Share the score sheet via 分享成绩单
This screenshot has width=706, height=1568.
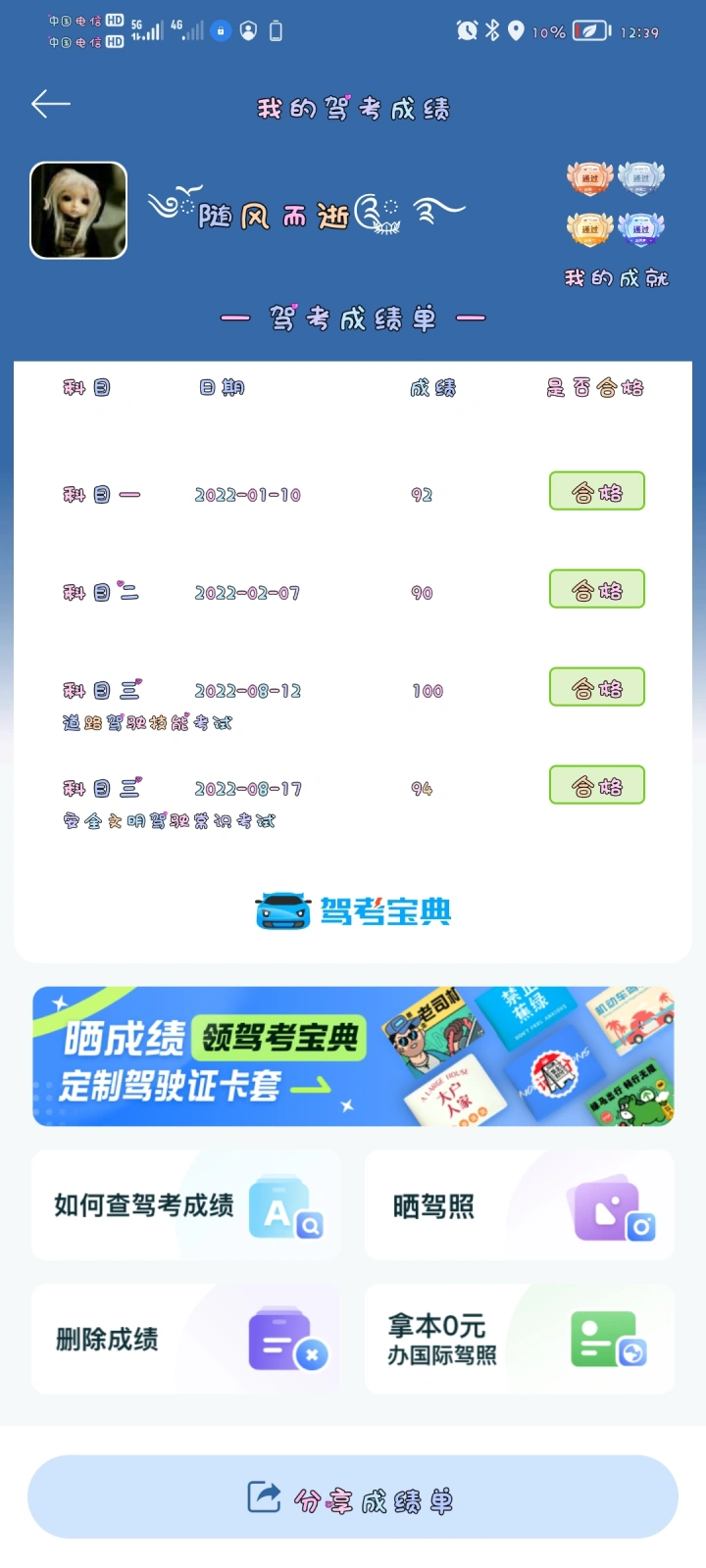coord(353,1497)
